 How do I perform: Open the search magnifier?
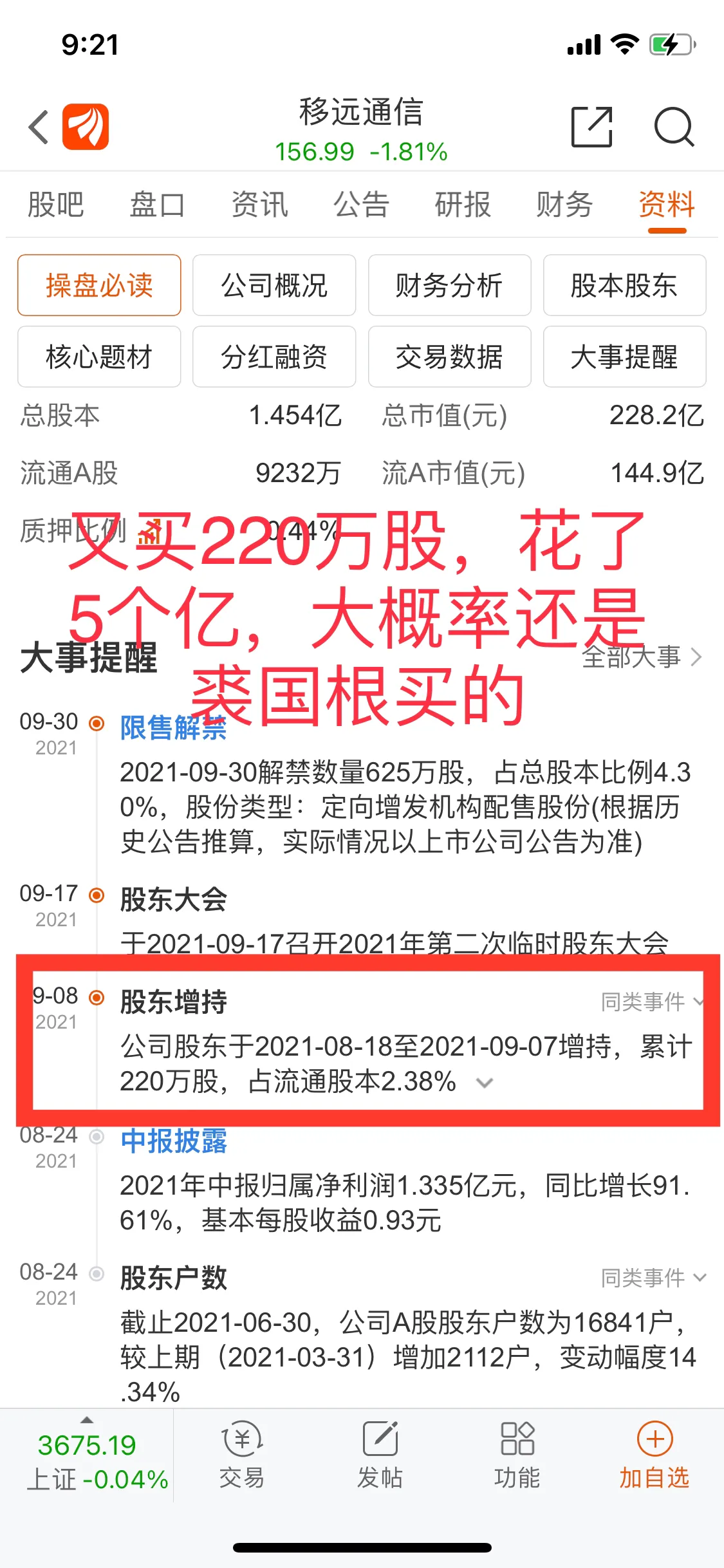[673, 127]
